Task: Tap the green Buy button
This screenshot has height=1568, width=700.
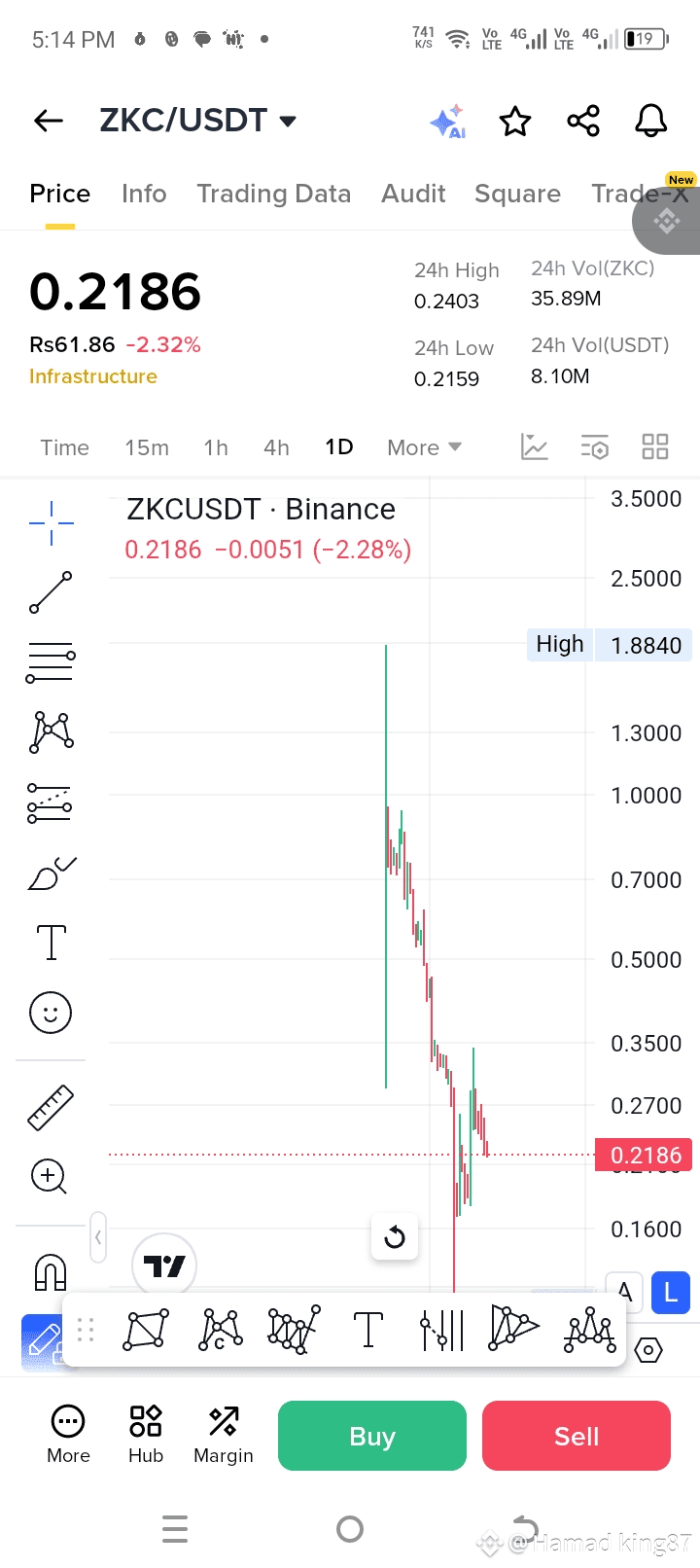Action: pos(372,1436)
